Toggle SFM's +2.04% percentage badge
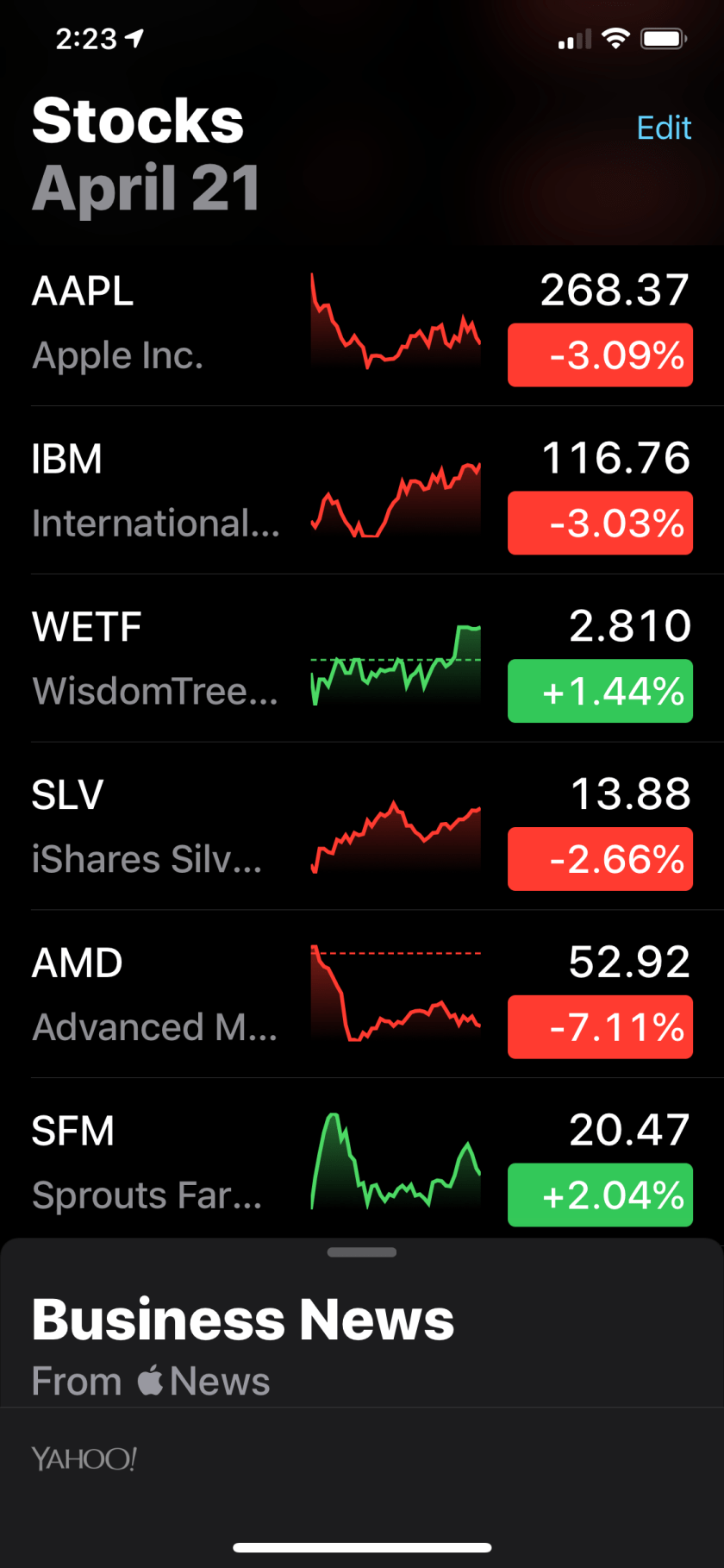 (599, 1195)
